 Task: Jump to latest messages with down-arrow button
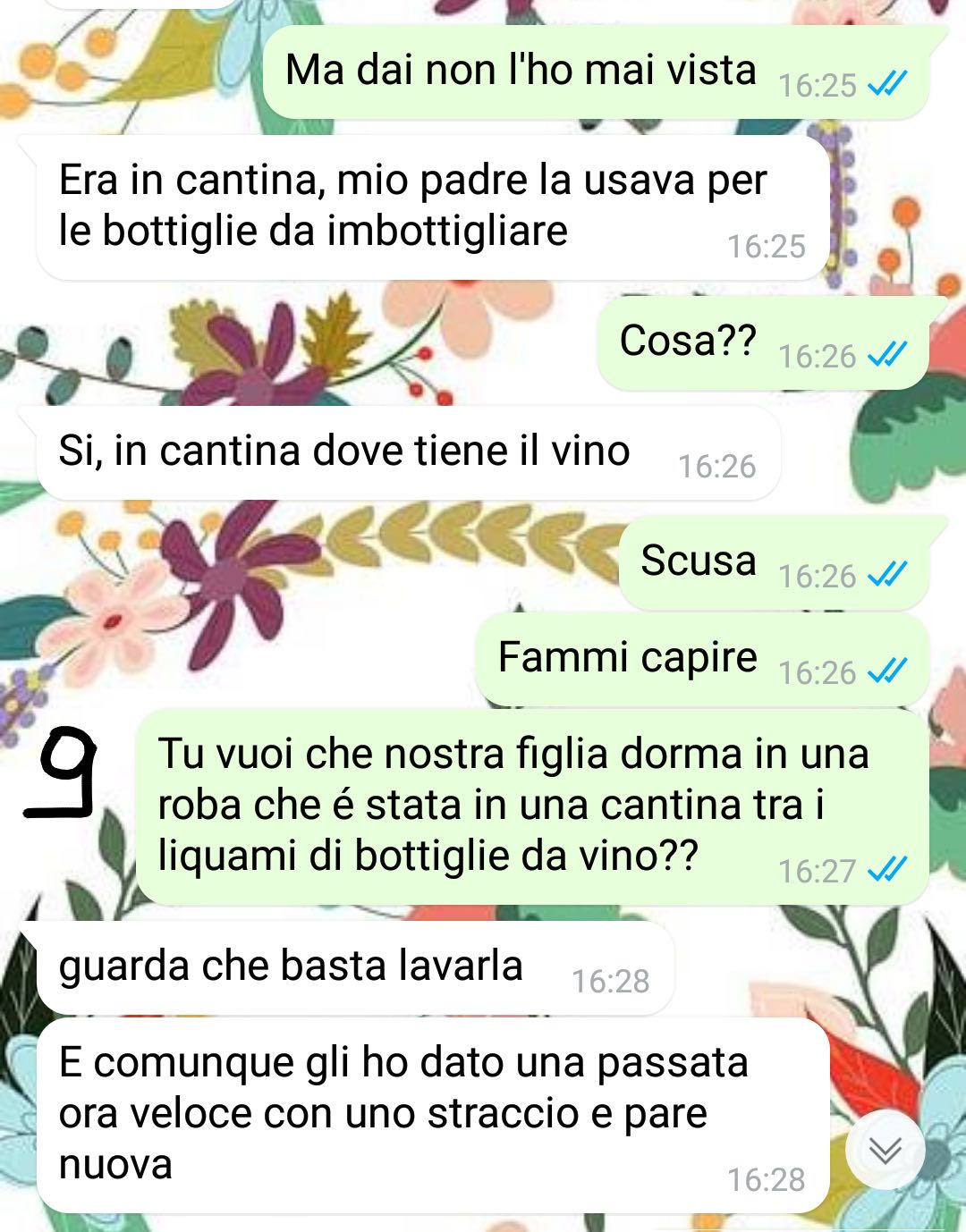(x=885, y=1150)
